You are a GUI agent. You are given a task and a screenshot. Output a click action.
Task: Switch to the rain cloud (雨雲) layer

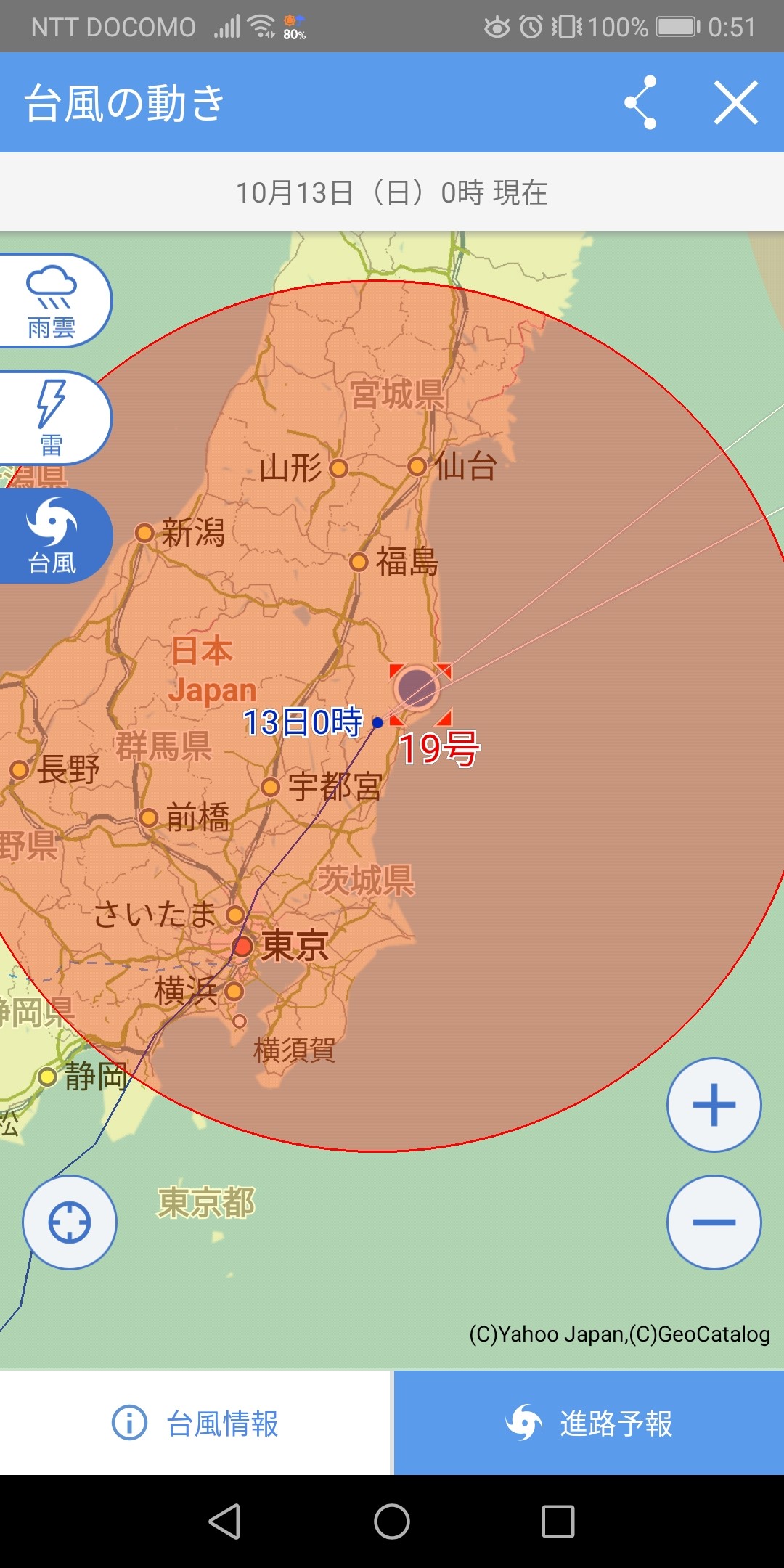[x=52, y=301]
